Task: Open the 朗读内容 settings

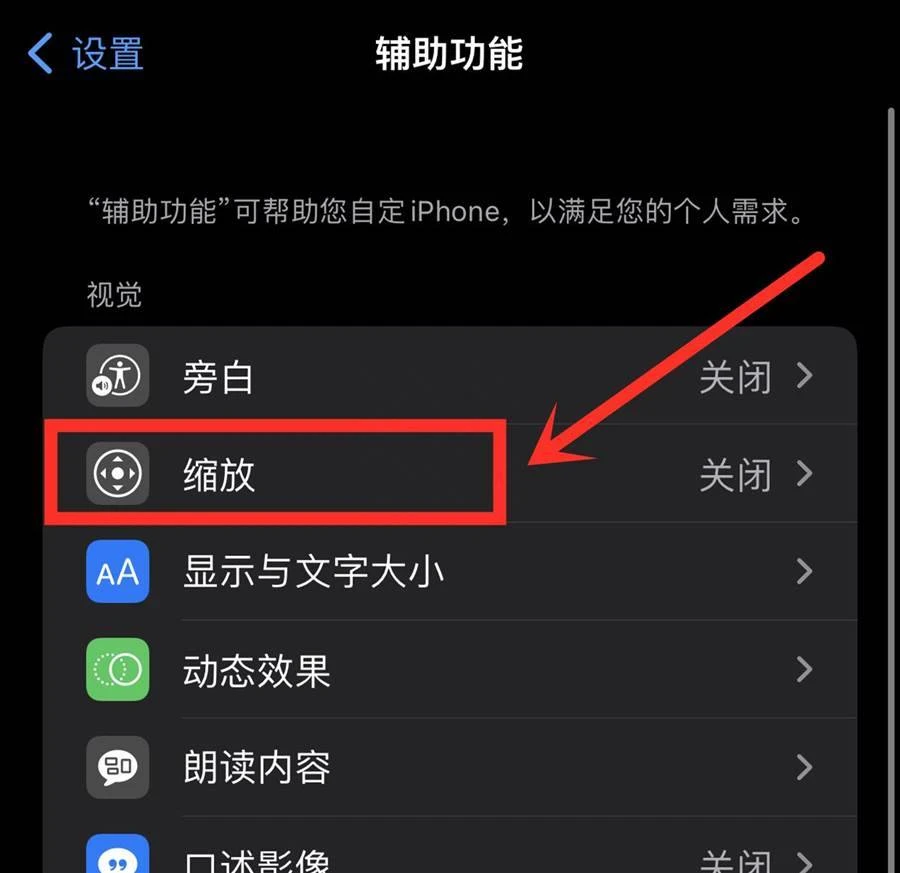Action: tap(450, 768)
